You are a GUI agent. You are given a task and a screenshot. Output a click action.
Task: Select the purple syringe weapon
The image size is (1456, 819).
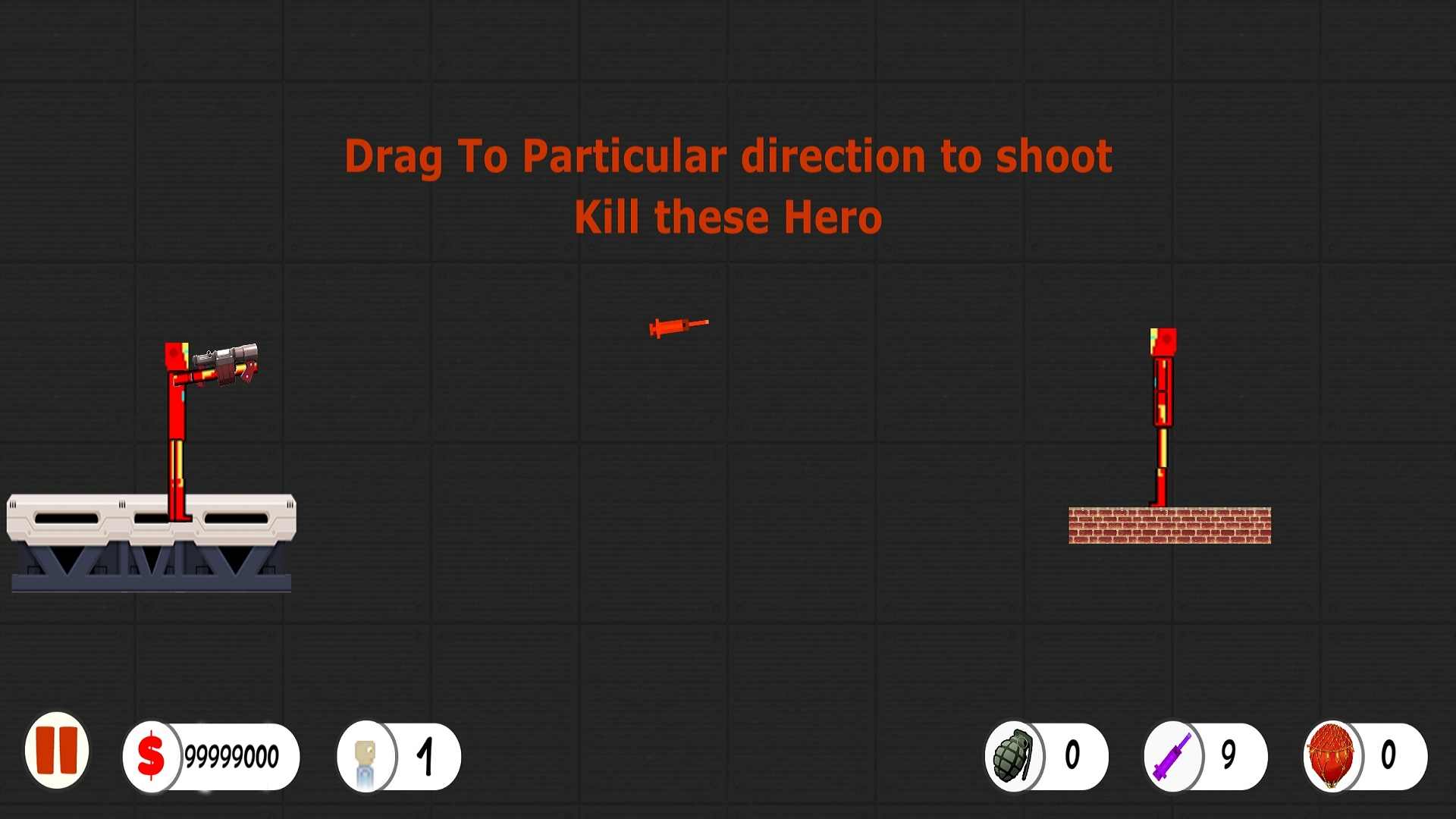[x=1173, y=755]
